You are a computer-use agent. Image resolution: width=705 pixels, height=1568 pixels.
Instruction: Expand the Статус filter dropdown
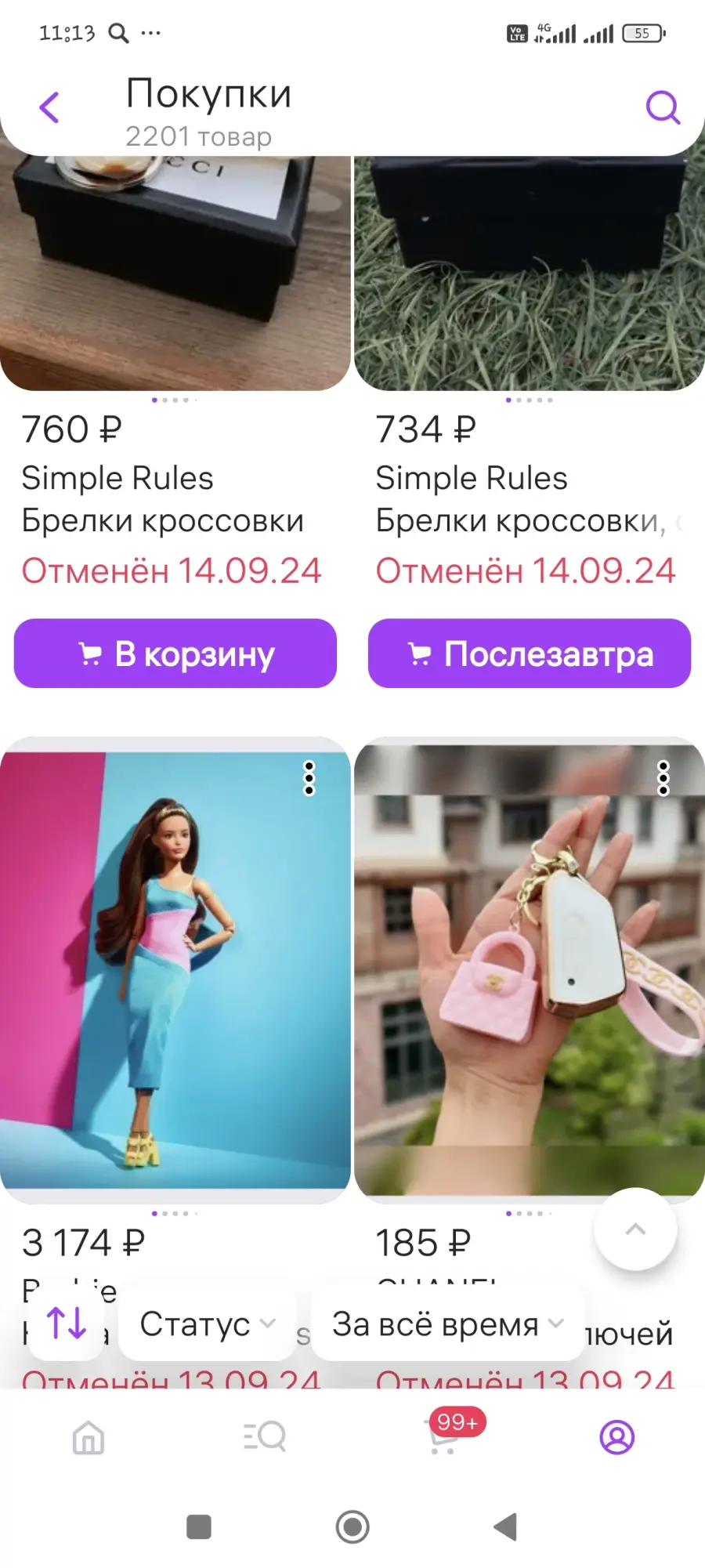pyautogui.click(x=207, y=1324)
